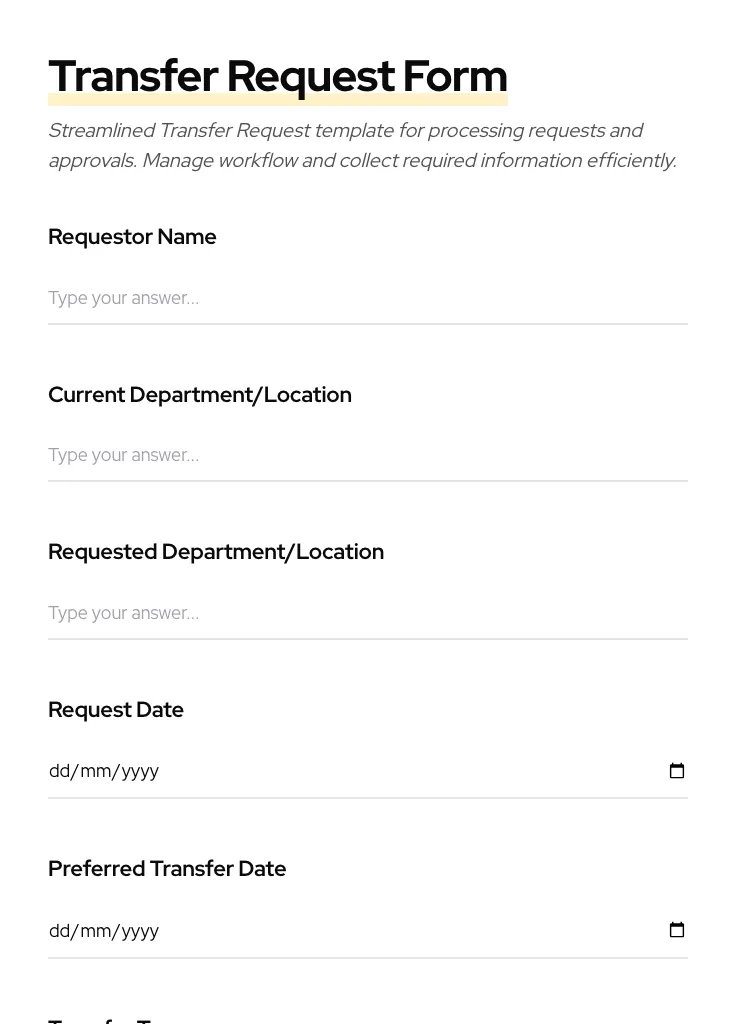Select the day segment of Request Date
Viewport: 736px width, 1024px height.
[58, 770]
